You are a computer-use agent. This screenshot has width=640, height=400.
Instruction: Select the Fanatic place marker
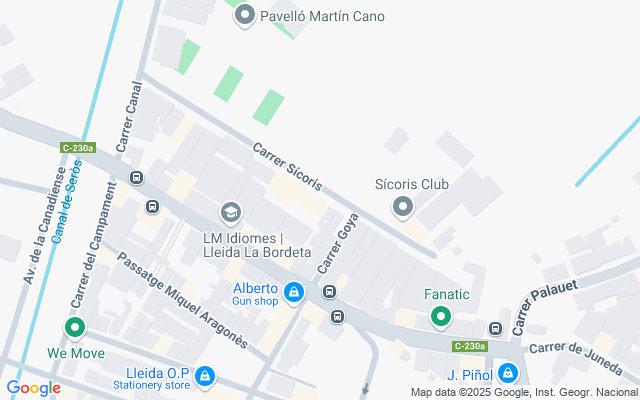coord(440,318)
